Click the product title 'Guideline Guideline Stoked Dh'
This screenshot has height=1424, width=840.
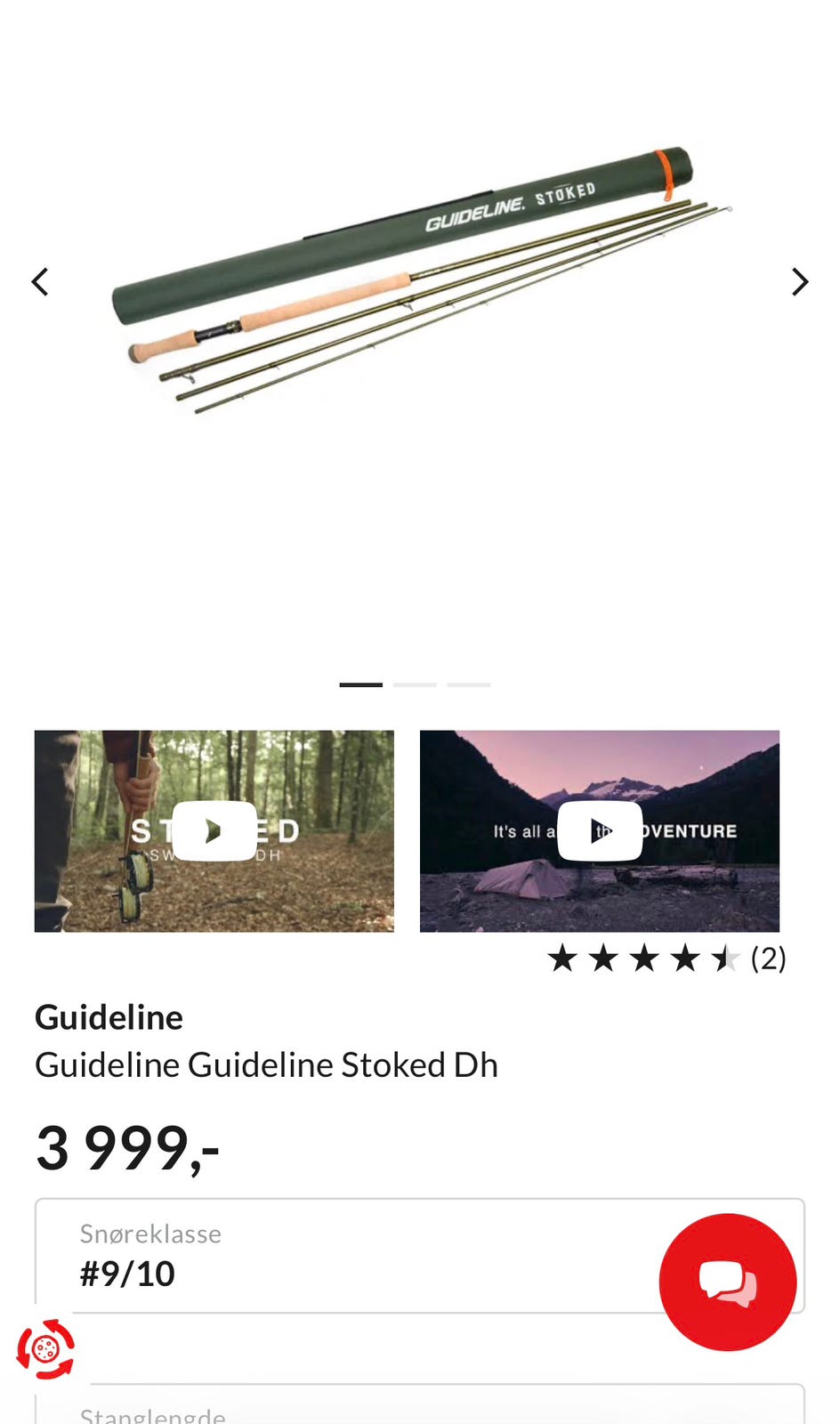(x=266, y=1064)
